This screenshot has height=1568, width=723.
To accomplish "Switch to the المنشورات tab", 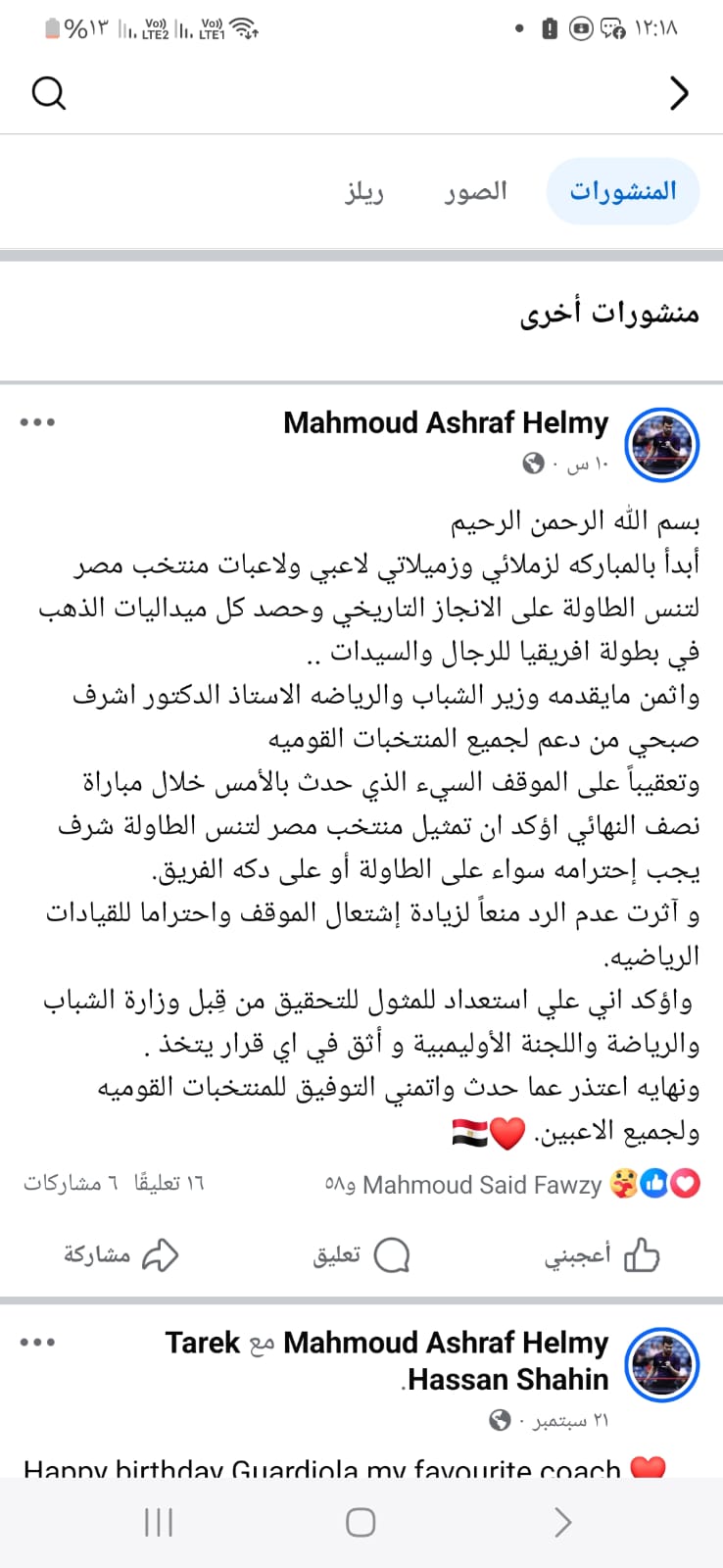I will coord(623,191).
